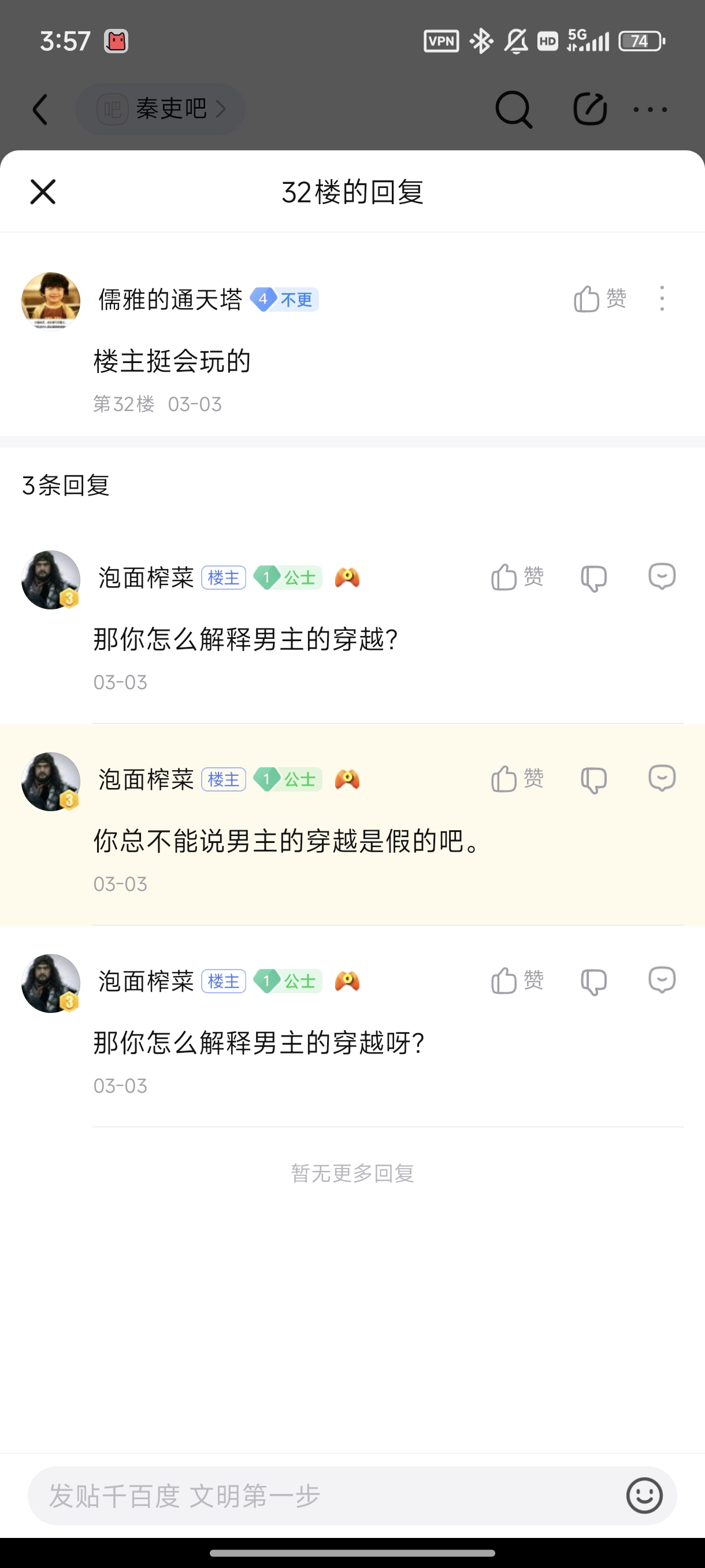
Task: Reply to the comment 你总不能说男主的穿越是假的吧。
Action: [x=662, y=778]
